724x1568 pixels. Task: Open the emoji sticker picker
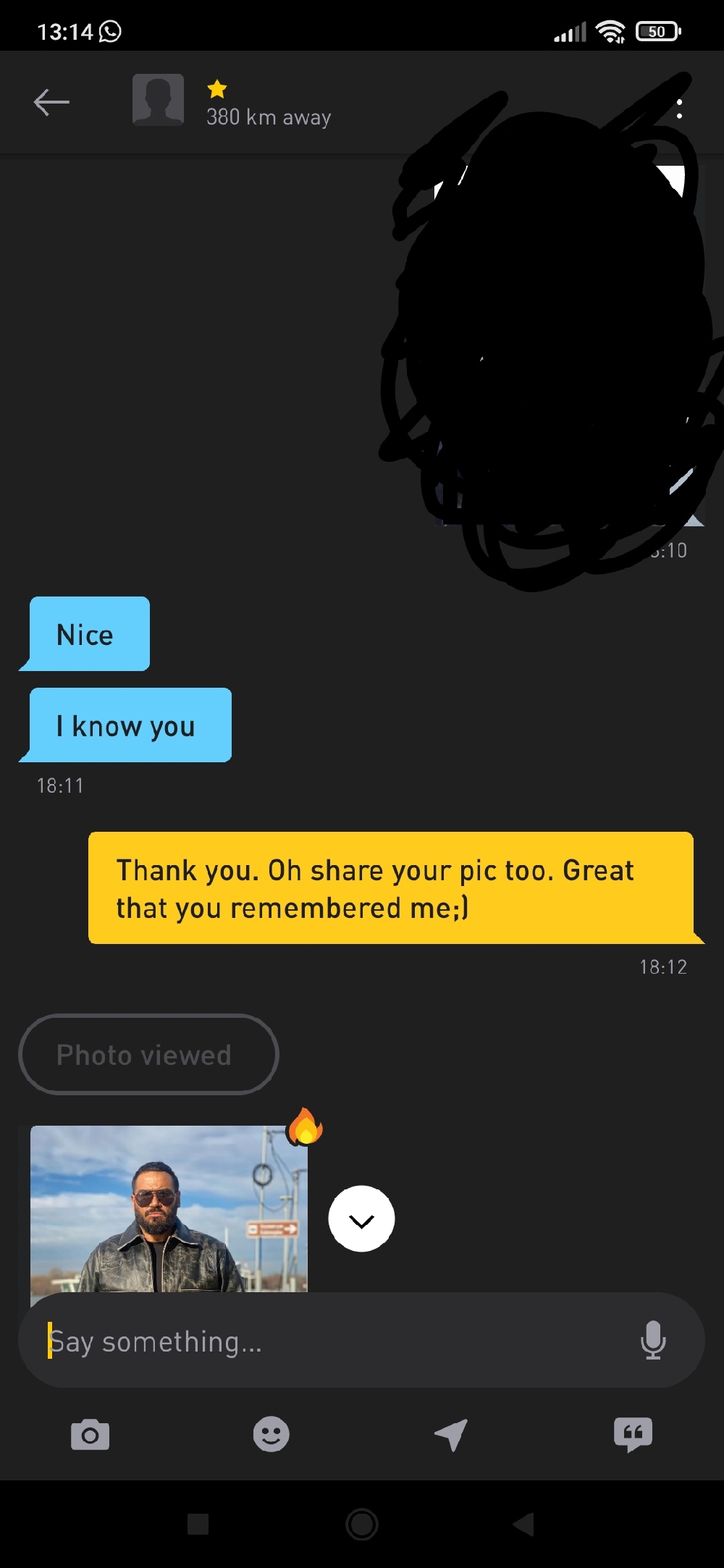click(x=271, y=1434)
